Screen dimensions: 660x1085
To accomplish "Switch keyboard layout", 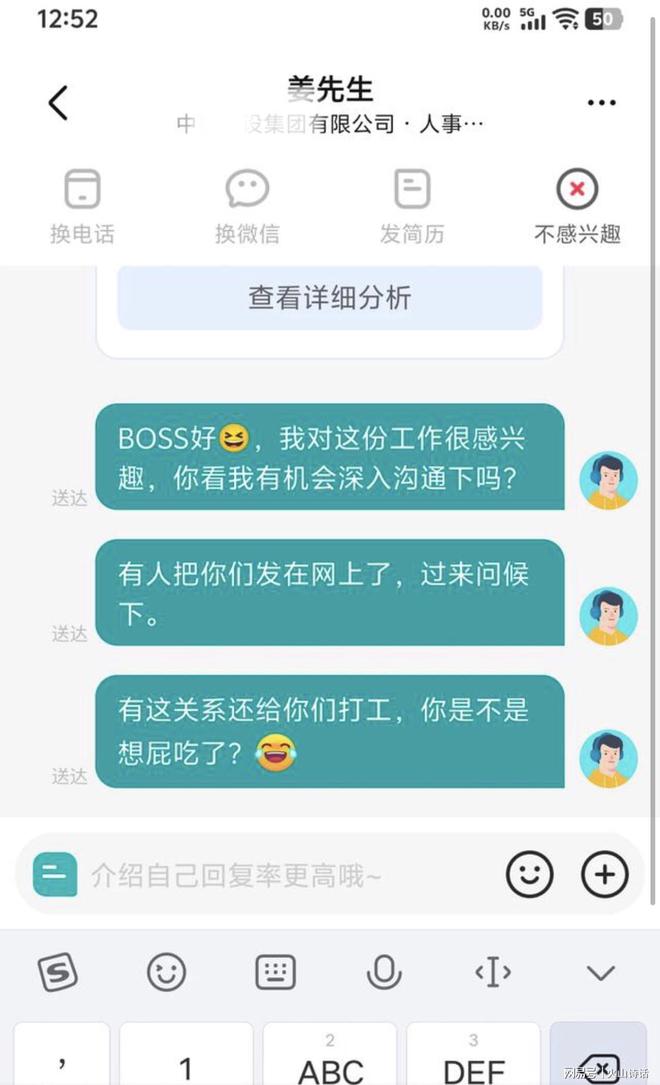I will pos(275,971).
